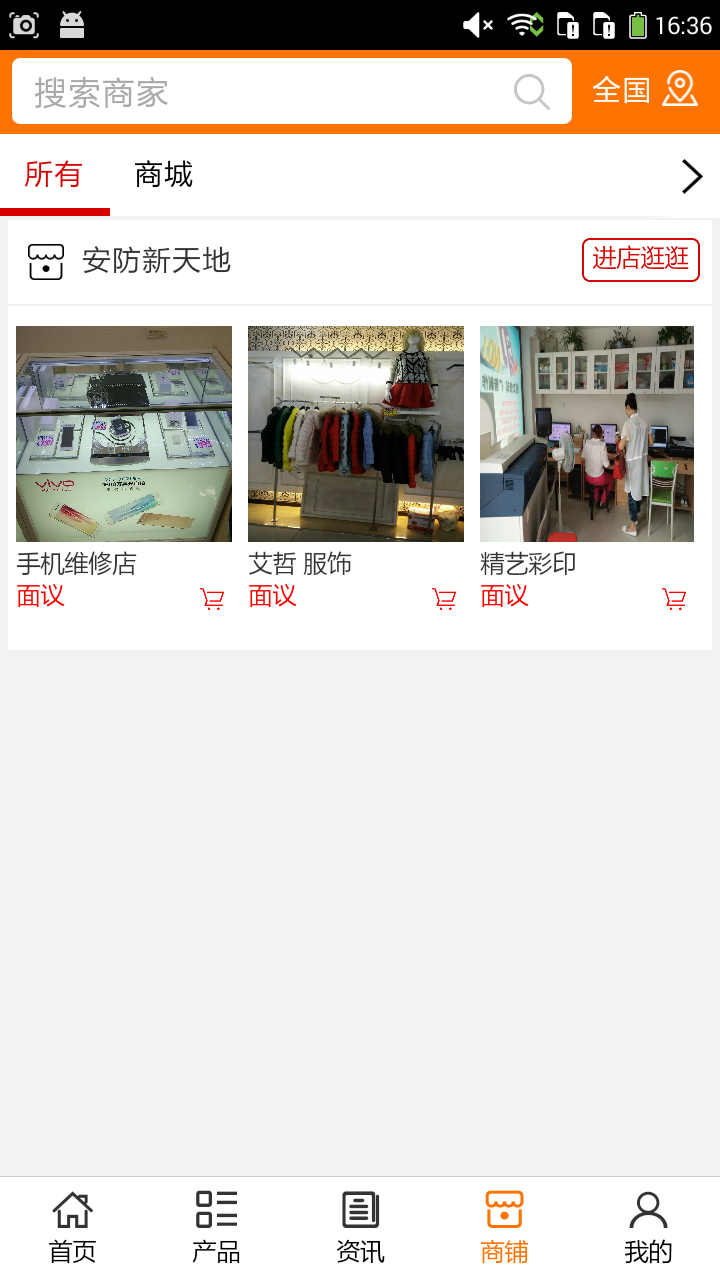Open the 我的 tab

coord(648,1227)
